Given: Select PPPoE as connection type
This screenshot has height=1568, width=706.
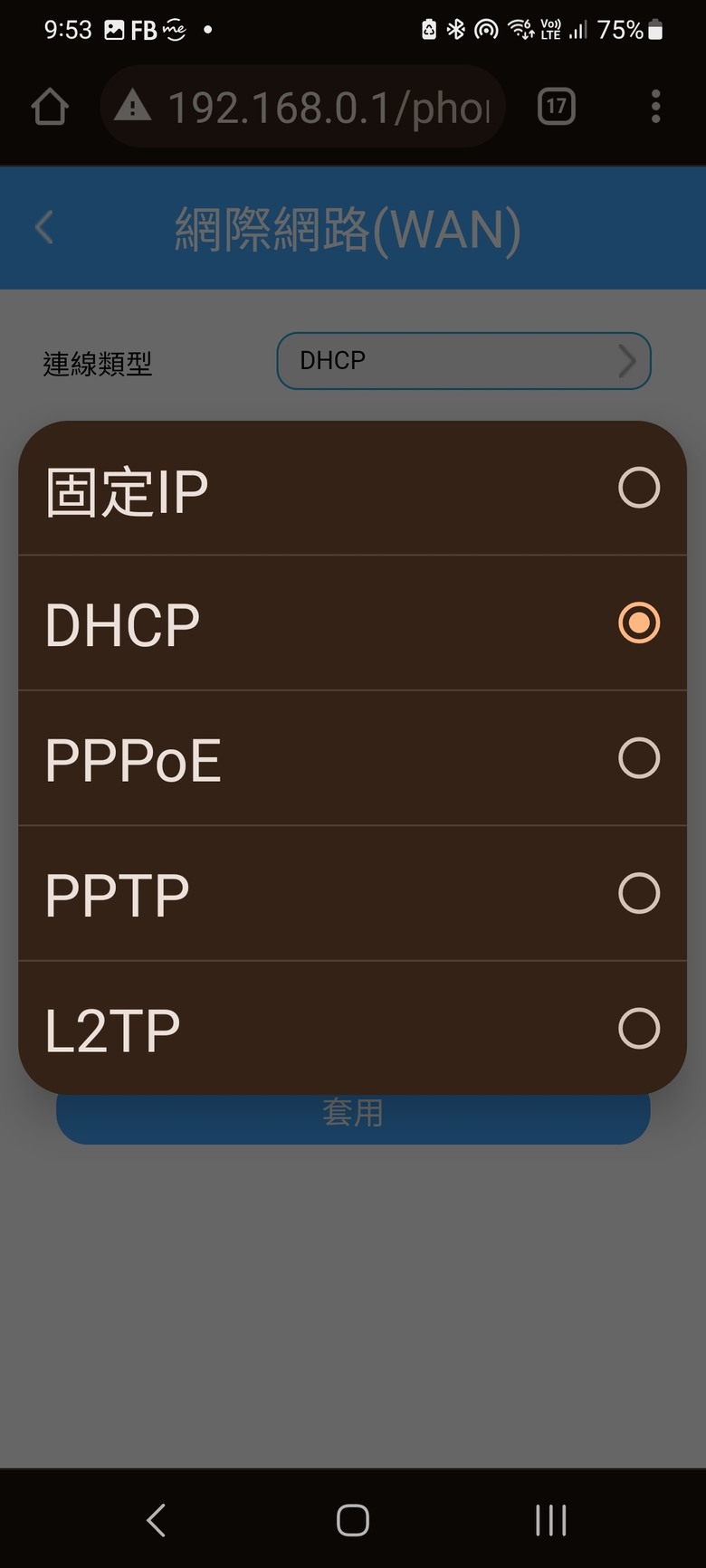Looking at the screenshot, I should [352, 758].
